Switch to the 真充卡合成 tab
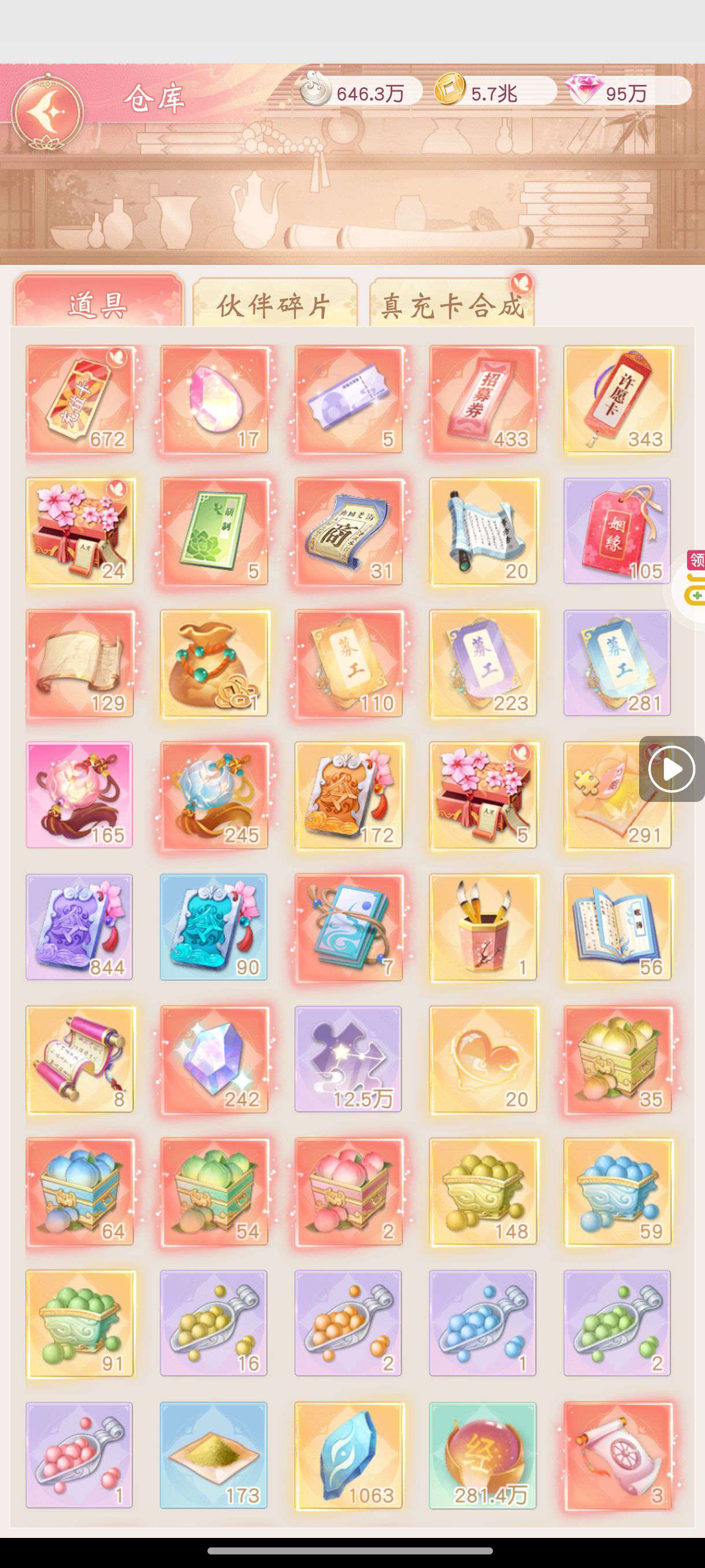This screenshot has height=1568, width=705. click(x=451, y=304)
